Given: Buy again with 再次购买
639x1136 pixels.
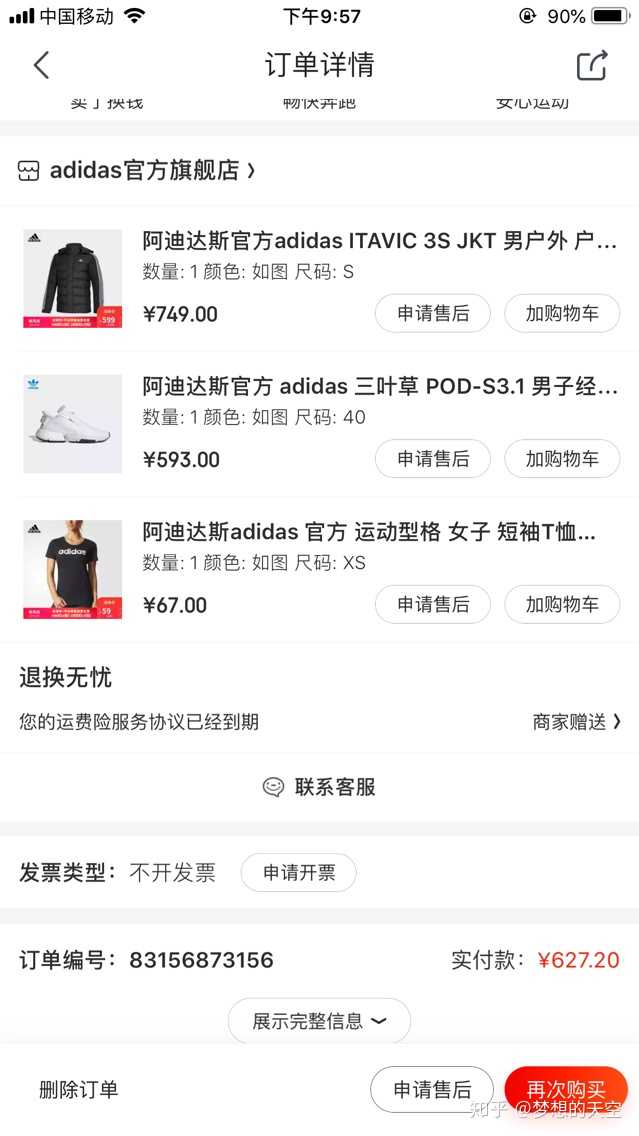Looking at the screenshot, I should tap(566, 1090).
